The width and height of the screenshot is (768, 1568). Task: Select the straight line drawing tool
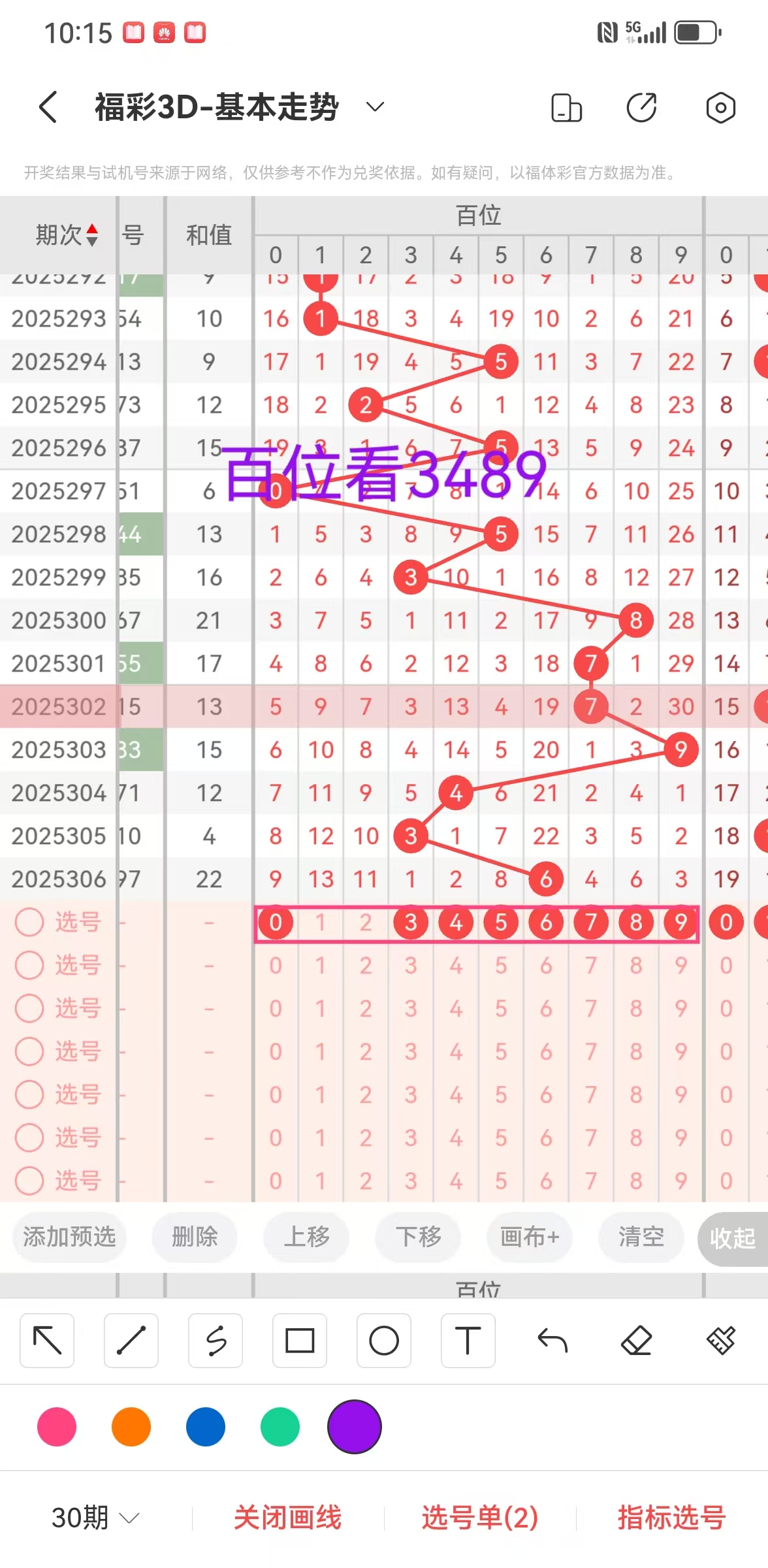131,1341
